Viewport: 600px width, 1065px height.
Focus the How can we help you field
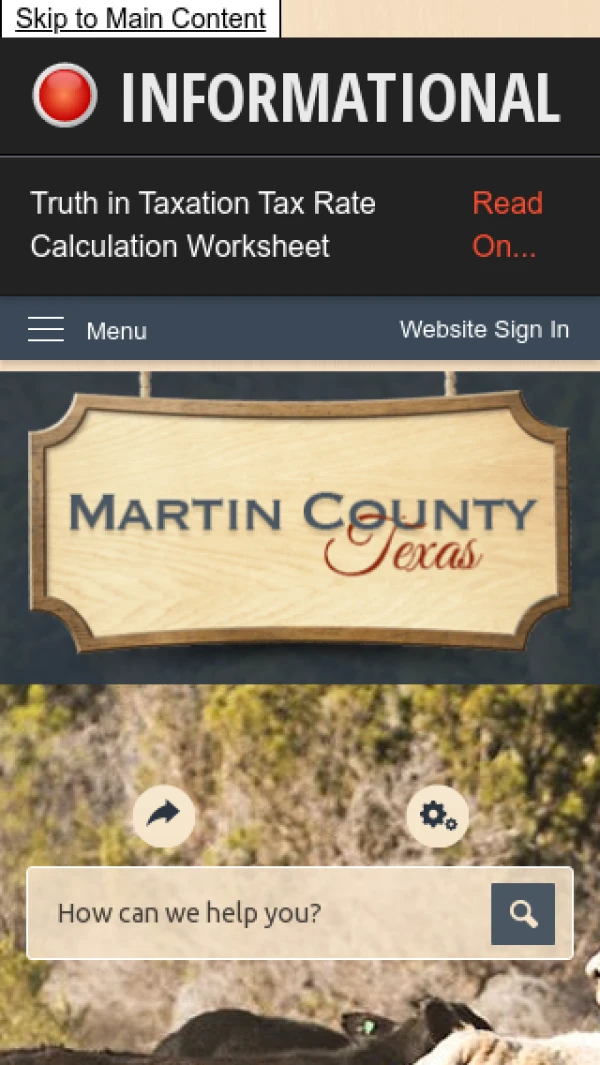click(x=260, y=913)
